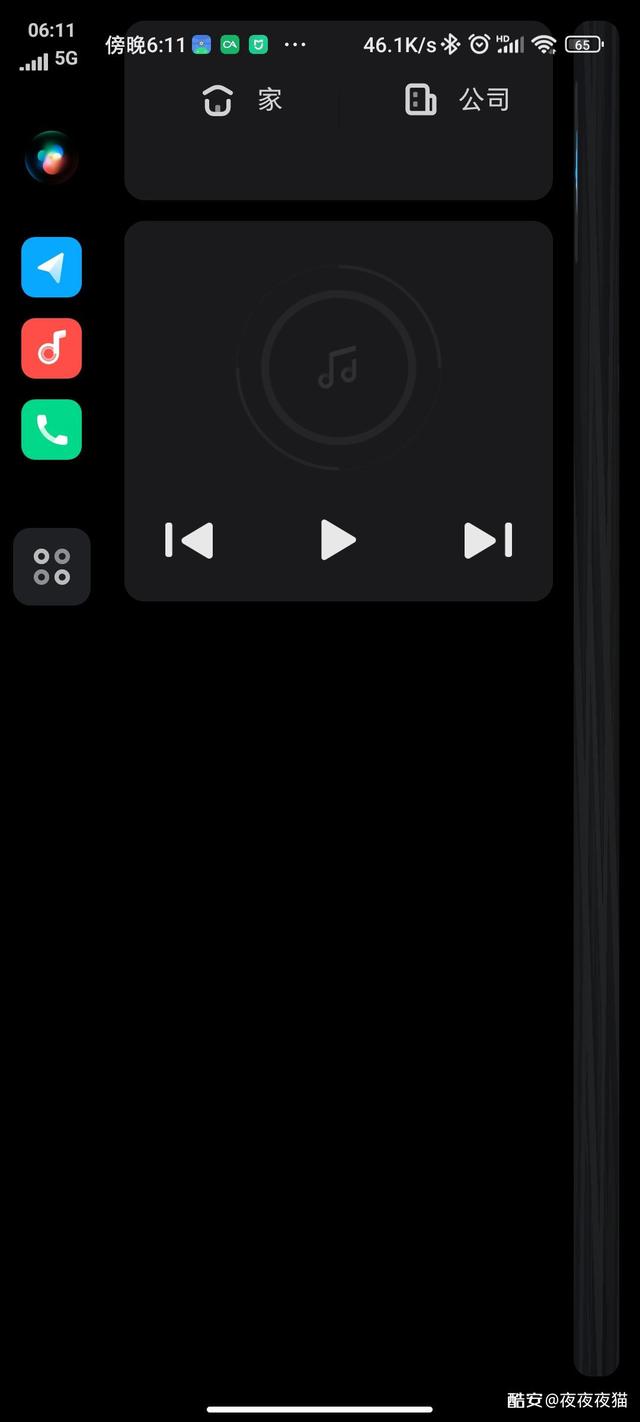
Task: Skip to the next track
Action: [x=488, y=540]
